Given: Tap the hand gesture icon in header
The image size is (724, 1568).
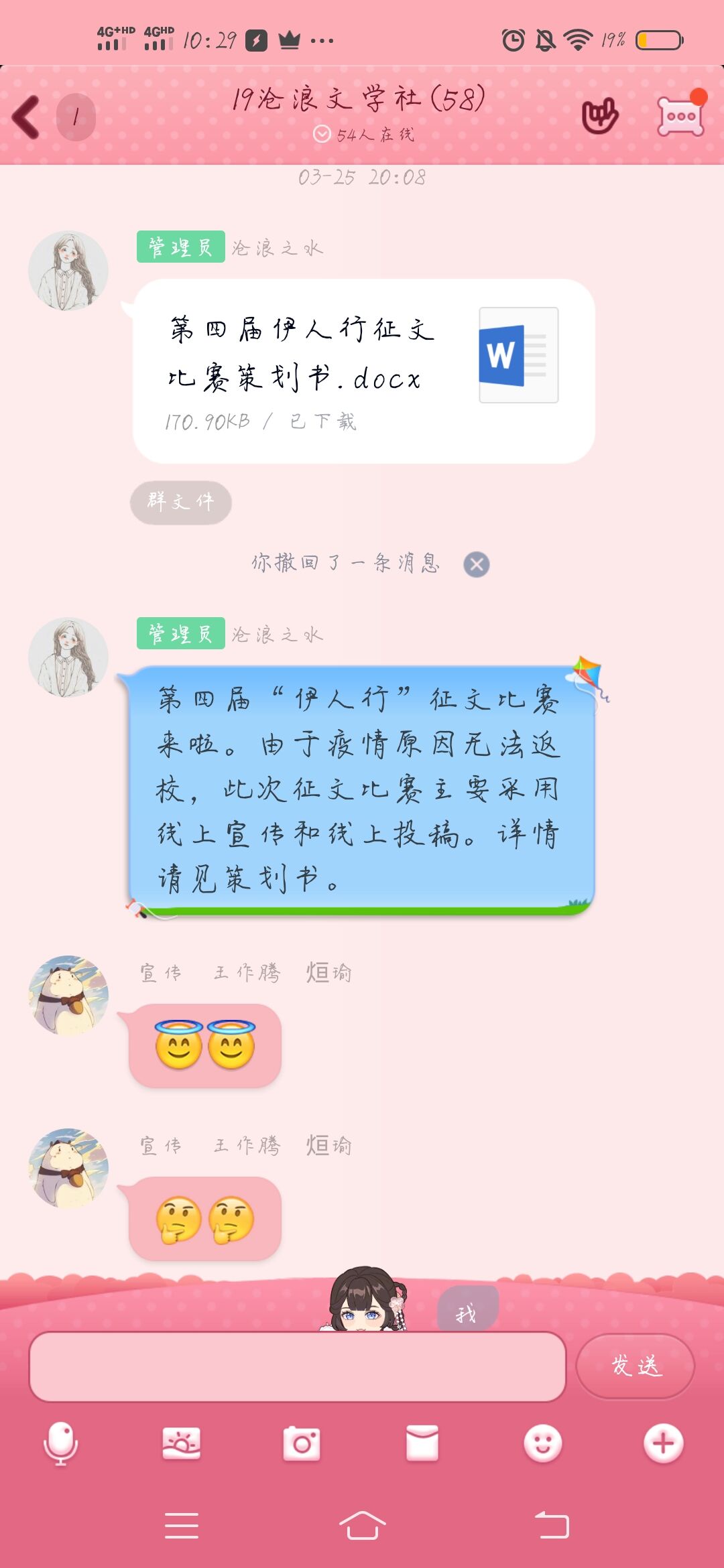Looking at the screenshot, I should [599, 117].
